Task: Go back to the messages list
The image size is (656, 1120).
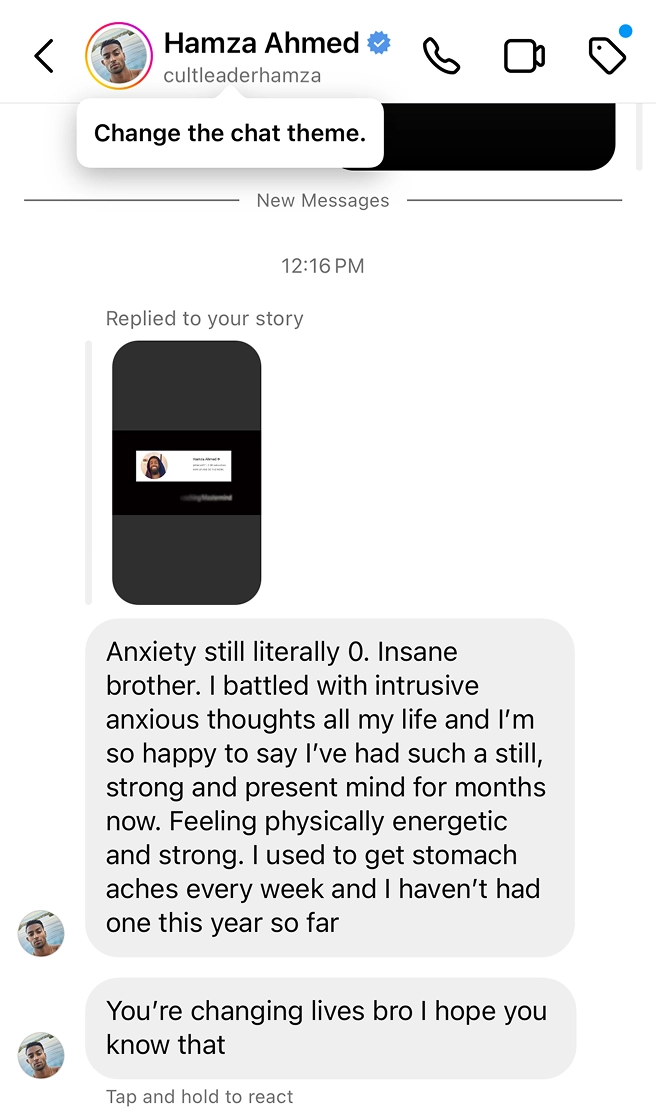Action: [44, 56]
